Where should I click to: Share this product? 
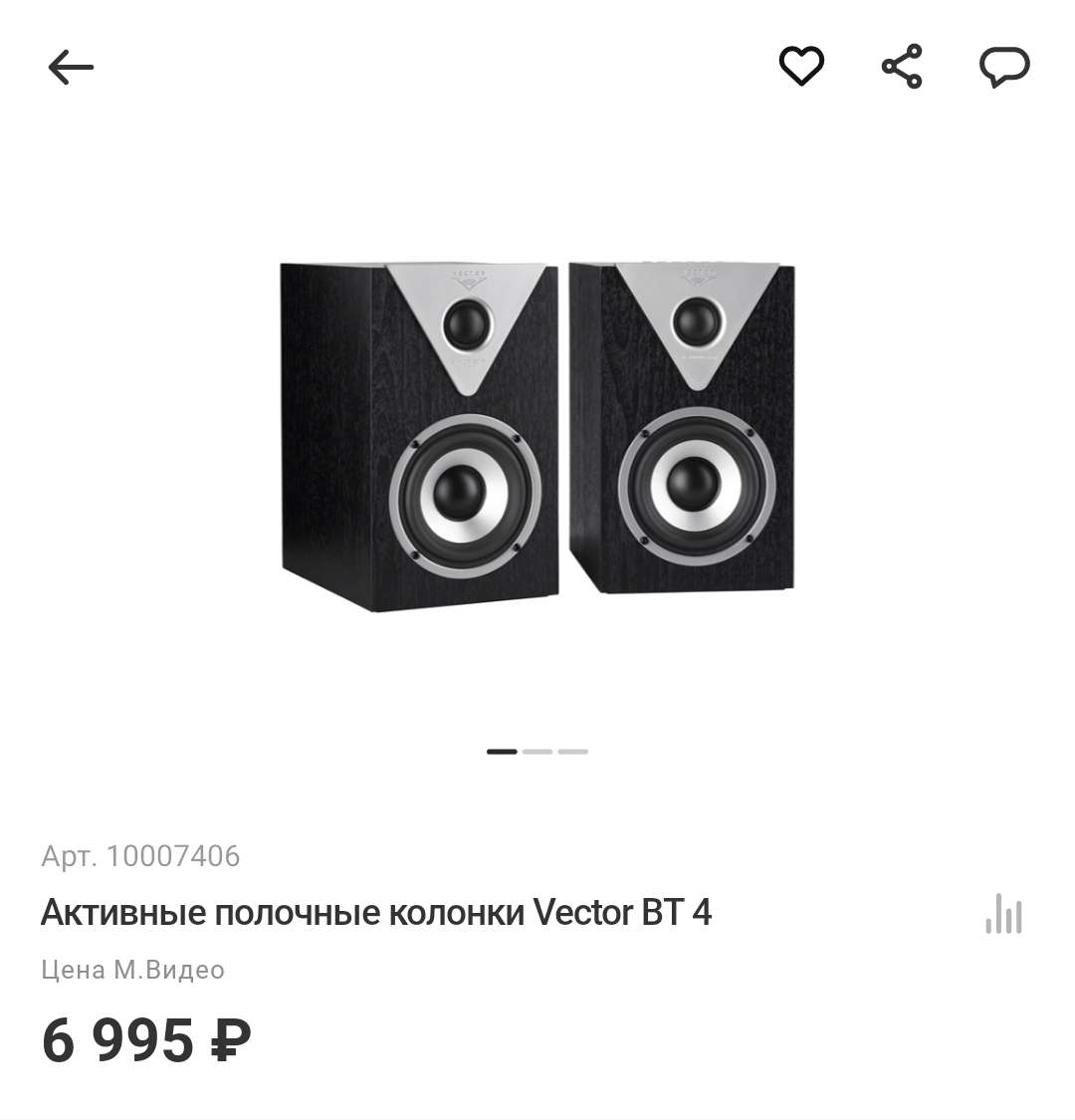902,67
